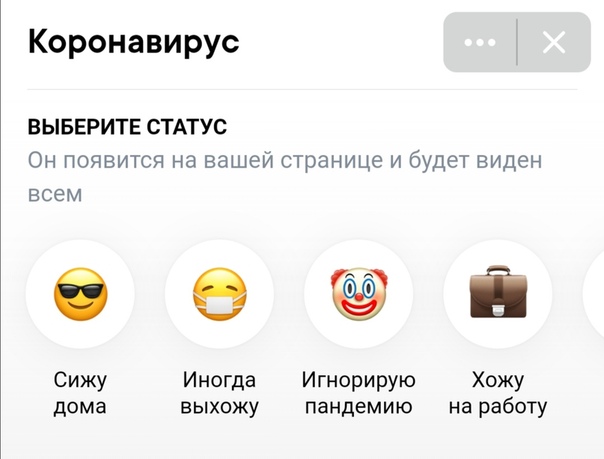Open the three-dot options menu
Image resolution: width=604 pixels, height=459 pixels.
(x=480, y=42)
